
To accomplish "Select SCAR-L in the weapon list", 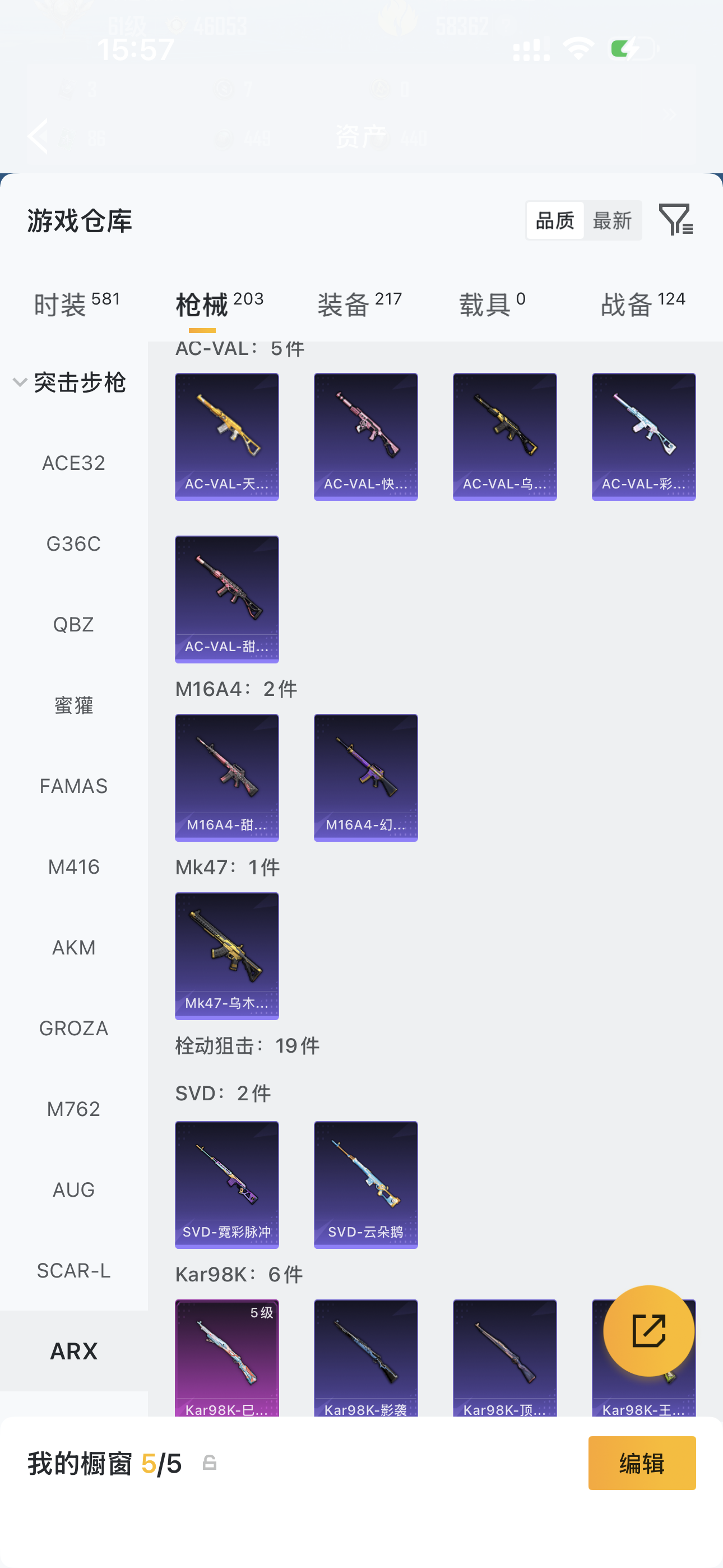I will point(73,1270).
